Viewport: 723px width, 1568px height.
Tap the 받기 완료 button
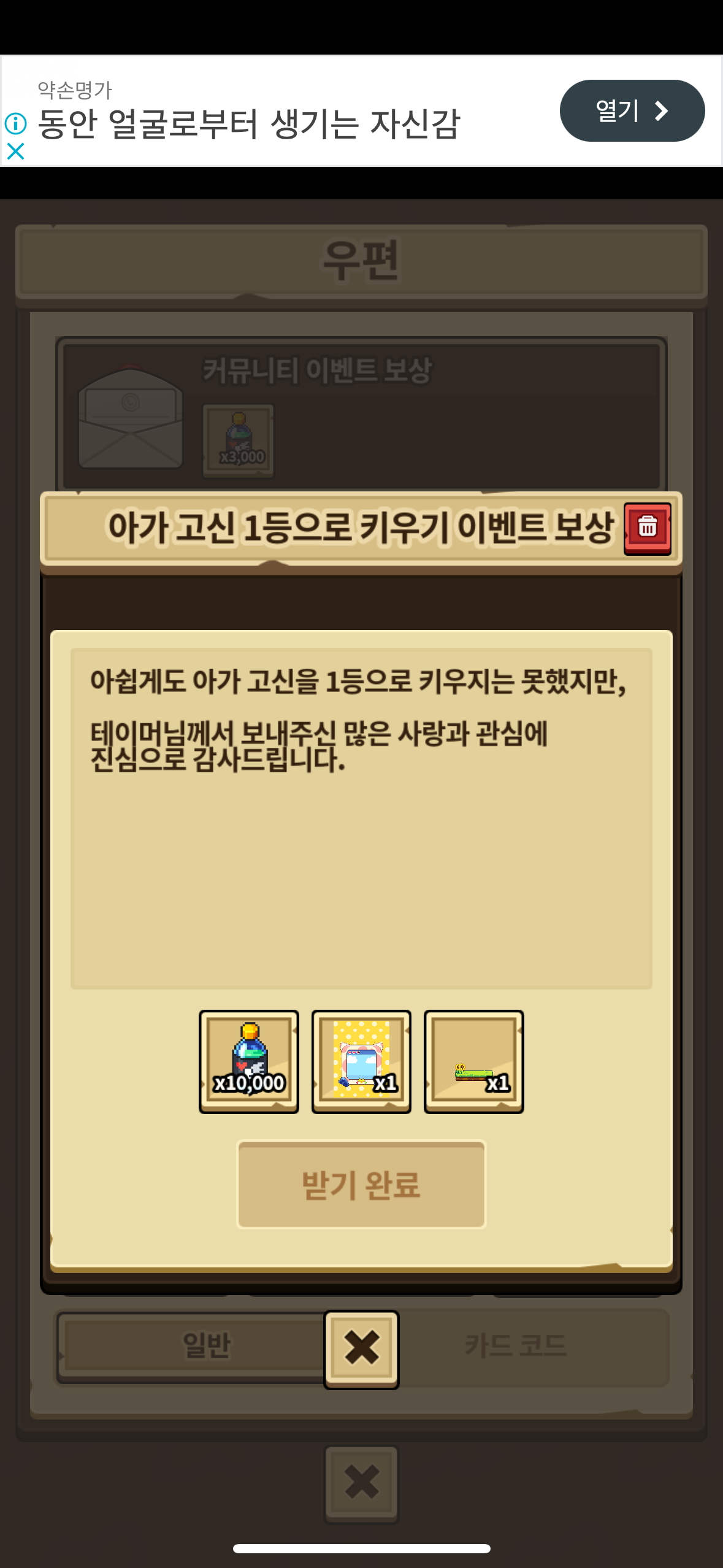(361, 1184)
